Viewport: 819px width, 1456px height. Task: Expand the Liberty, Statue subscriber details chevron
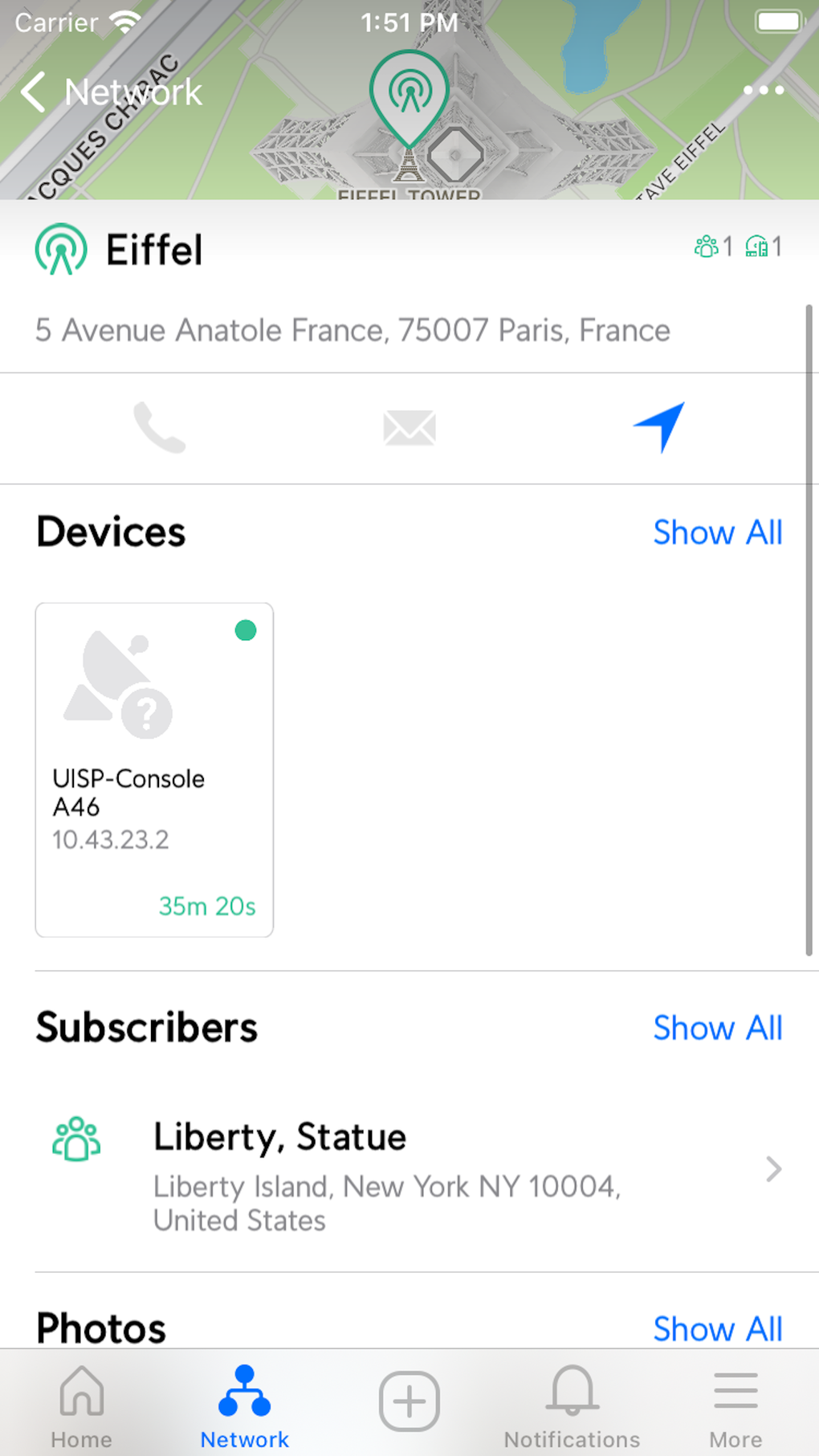[773, 1169]
